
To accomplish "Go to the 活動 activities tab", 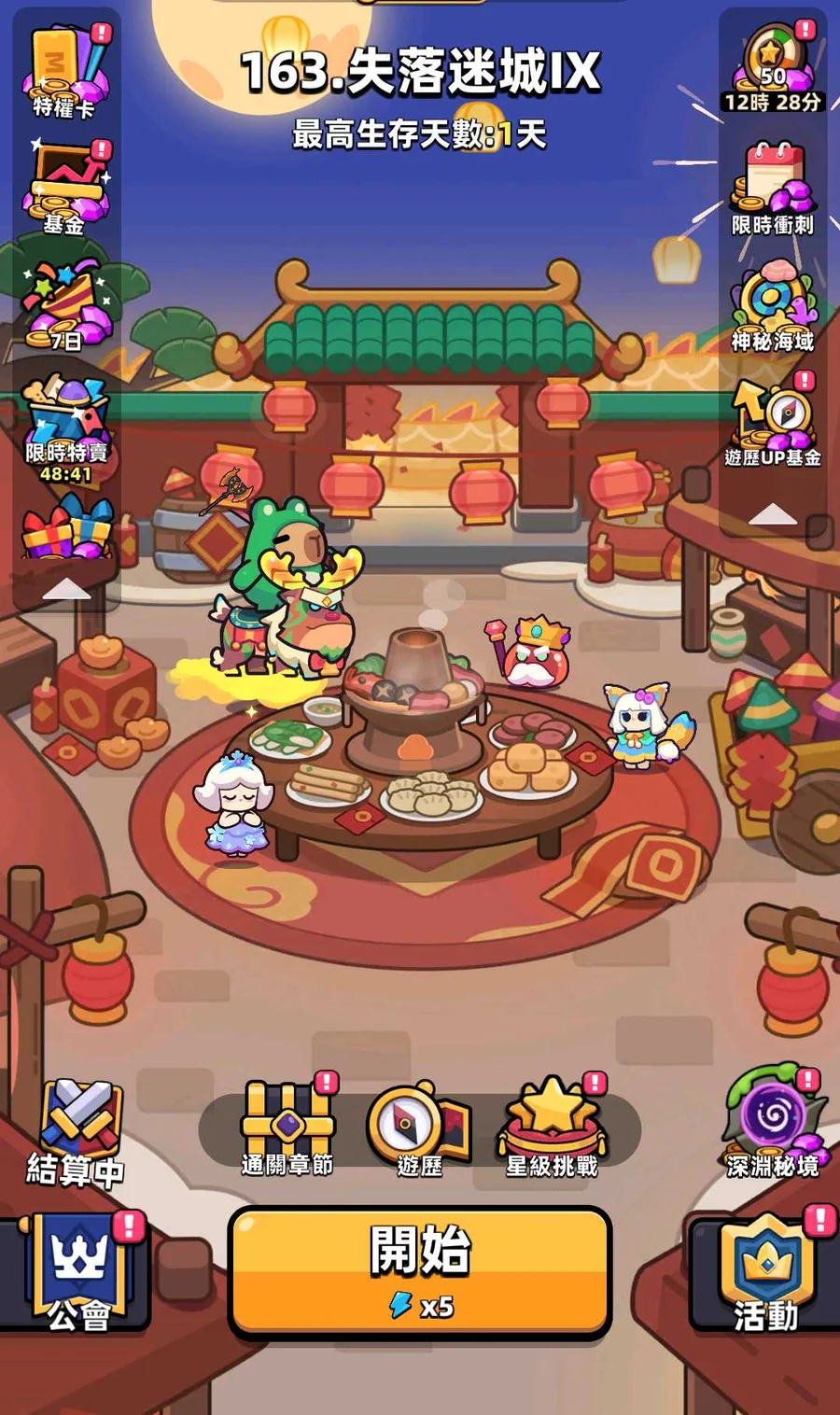I will 765,1271.
